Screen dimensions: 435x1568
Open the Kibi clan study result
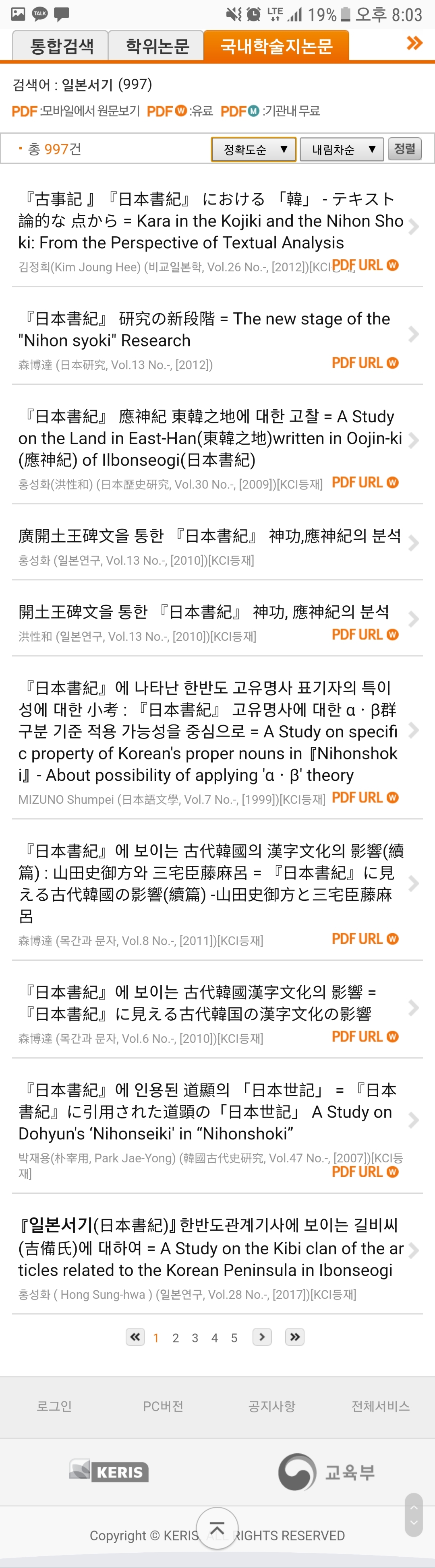coord(210,1248)
